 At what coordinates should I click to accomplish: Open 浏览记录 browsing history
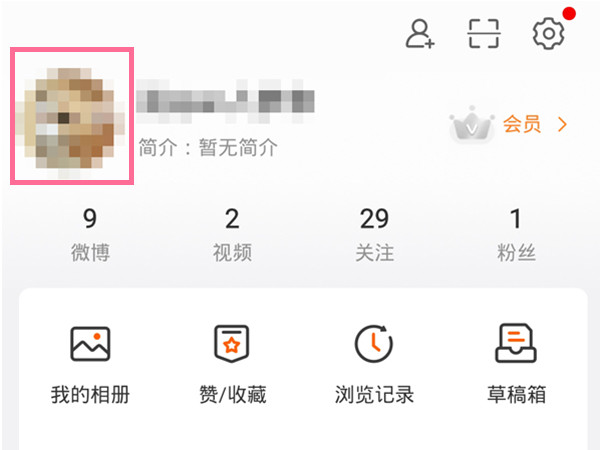(x=374, y=364)
